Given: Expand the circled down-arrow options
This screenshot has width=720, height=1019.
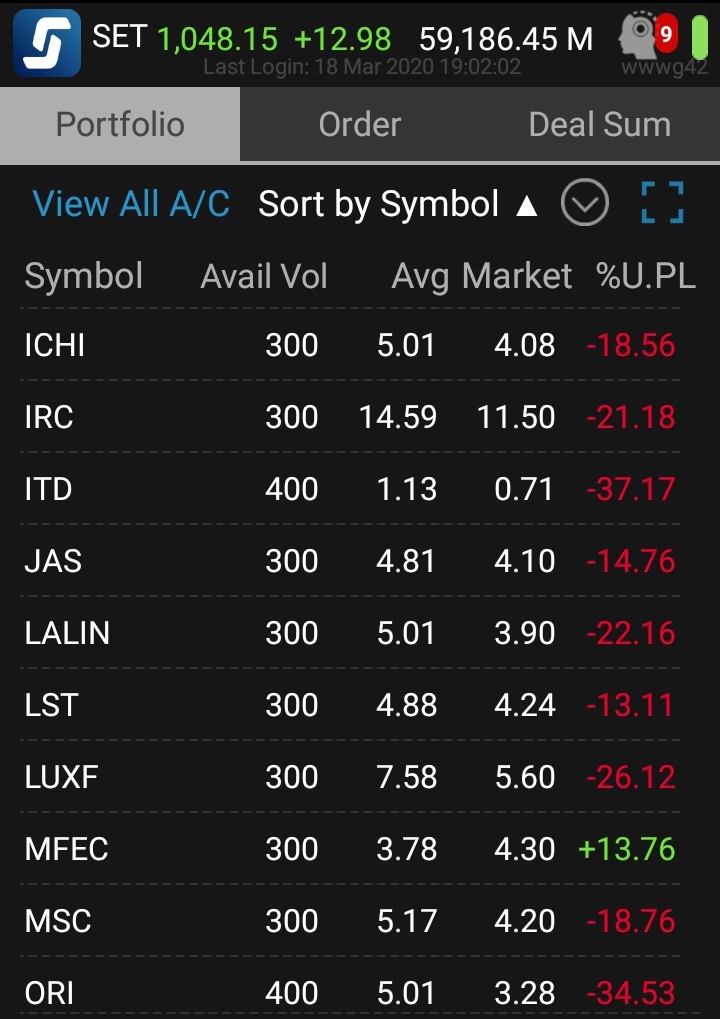Looking at the screenshot, I should pyautogui.click(x=585, y=204).
